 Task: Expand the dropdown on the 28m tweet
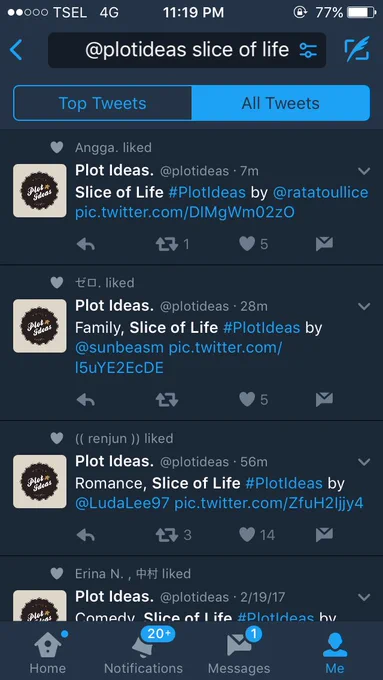pyautogui.click(x=364, y=306)
